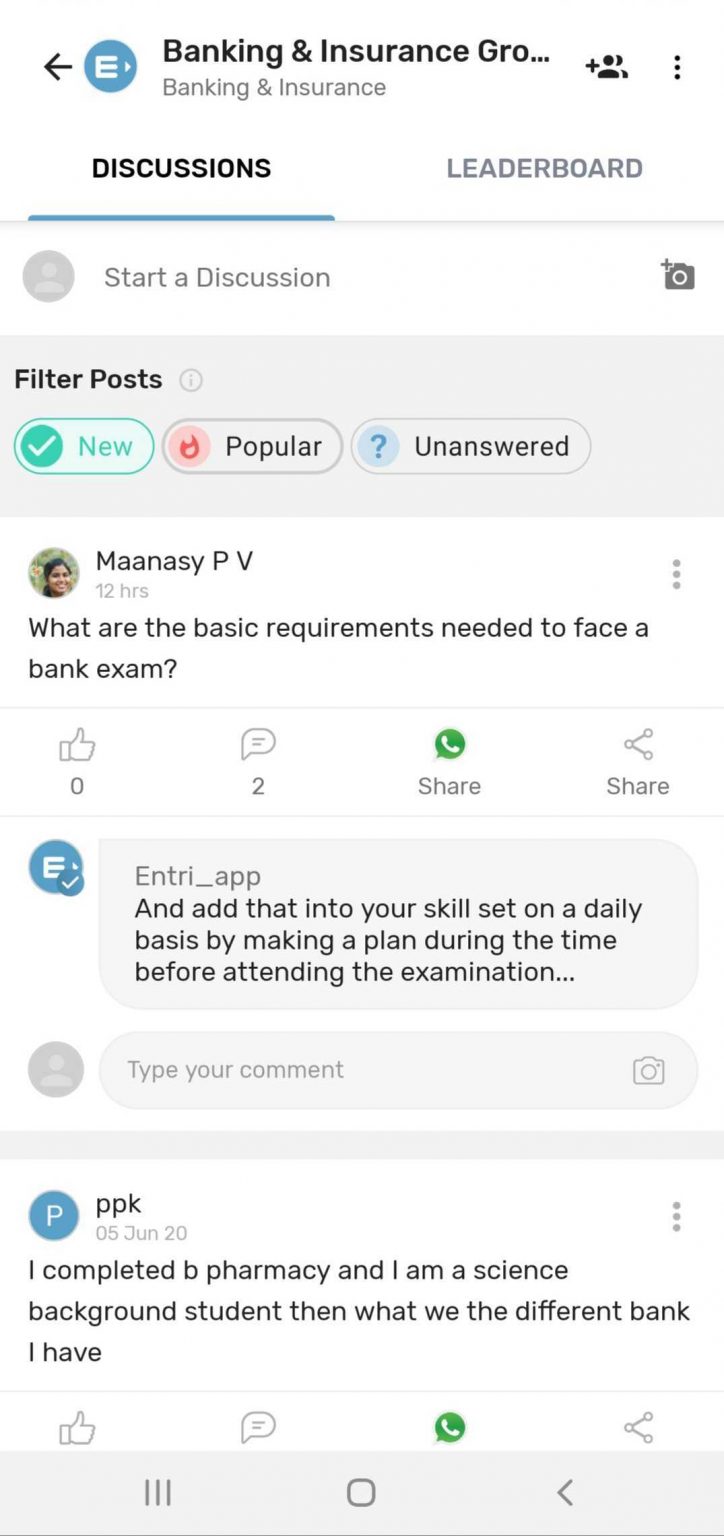Select the Popular filter chip

[252, 446]
